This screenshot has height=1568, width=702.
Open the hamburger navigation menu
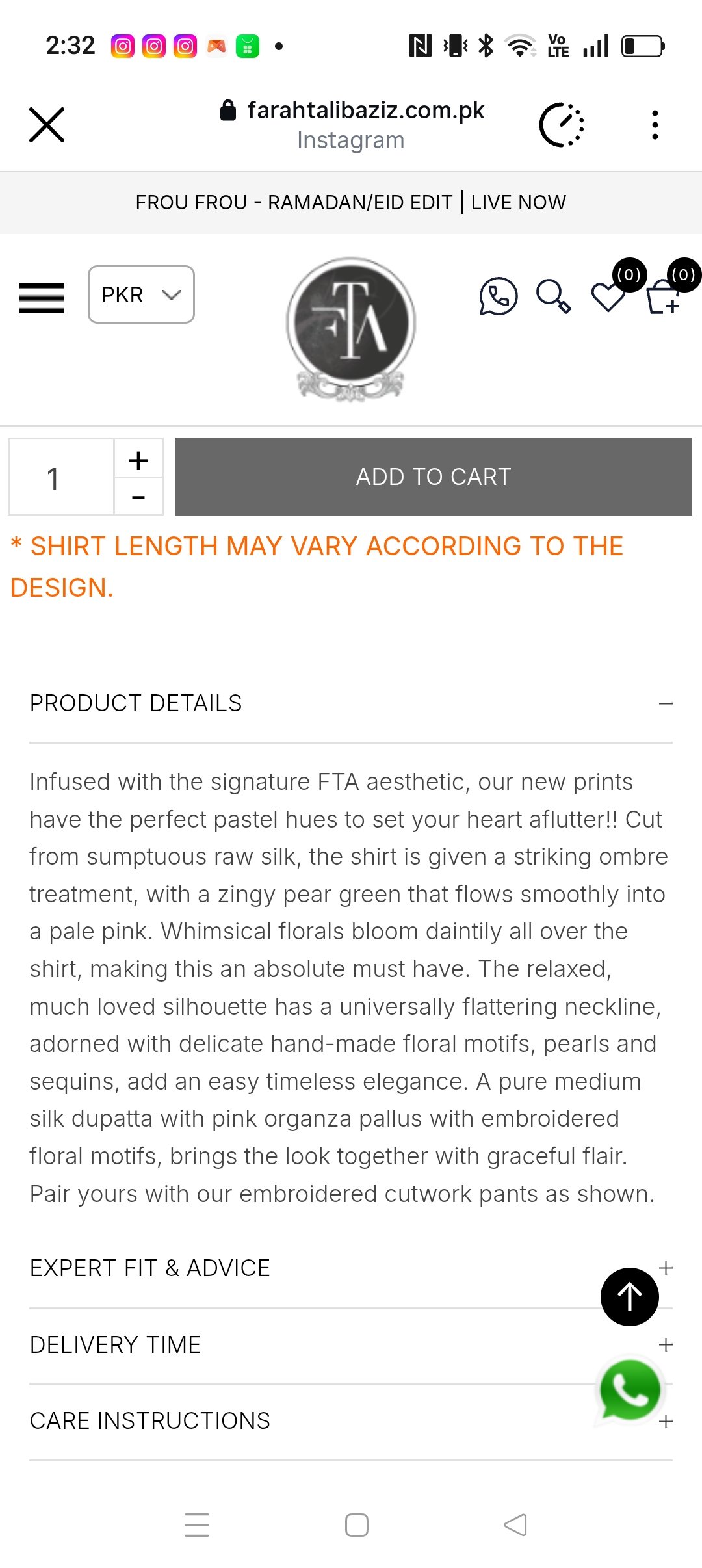[x=42, y=298]
